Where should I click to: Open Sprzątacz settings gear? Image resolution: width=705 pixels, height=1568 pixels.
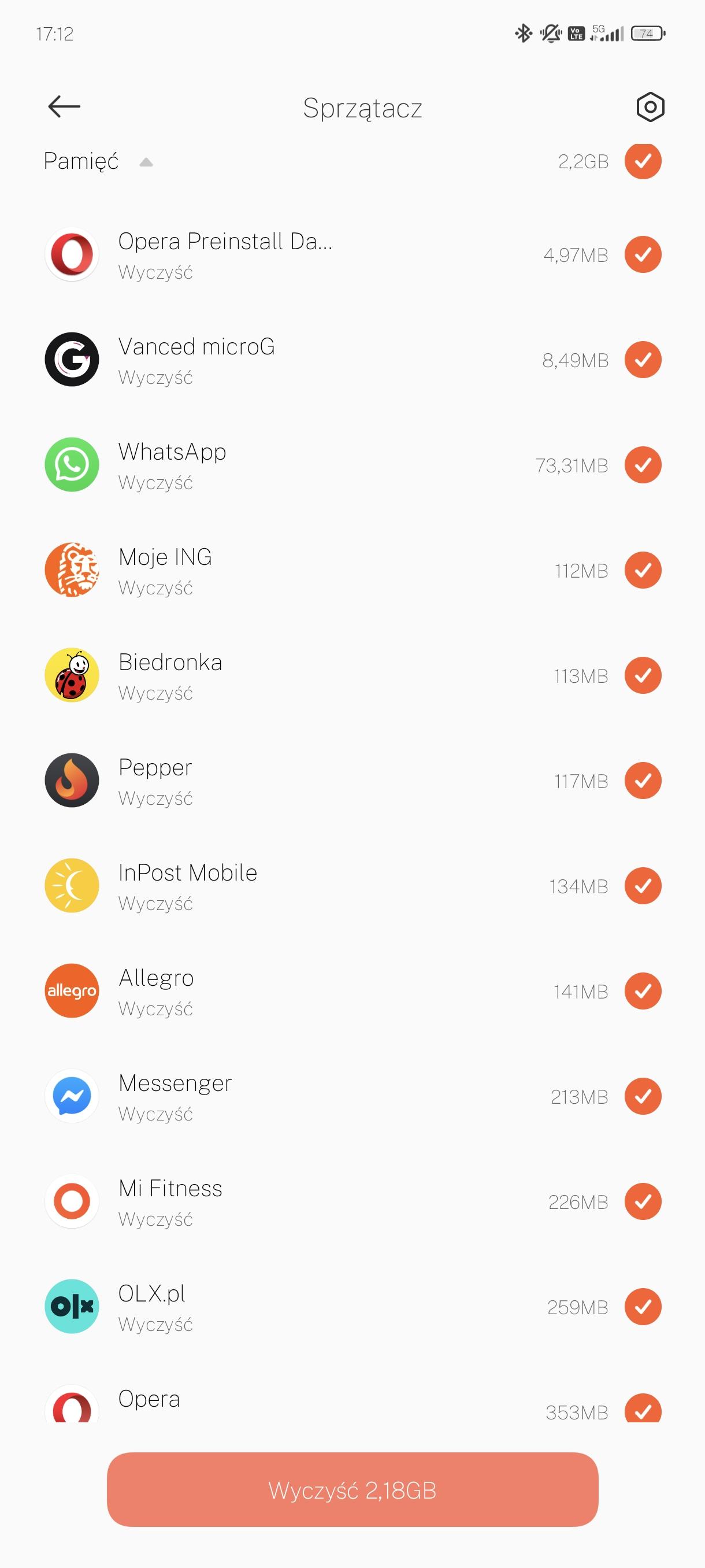(x=650, y=107)
